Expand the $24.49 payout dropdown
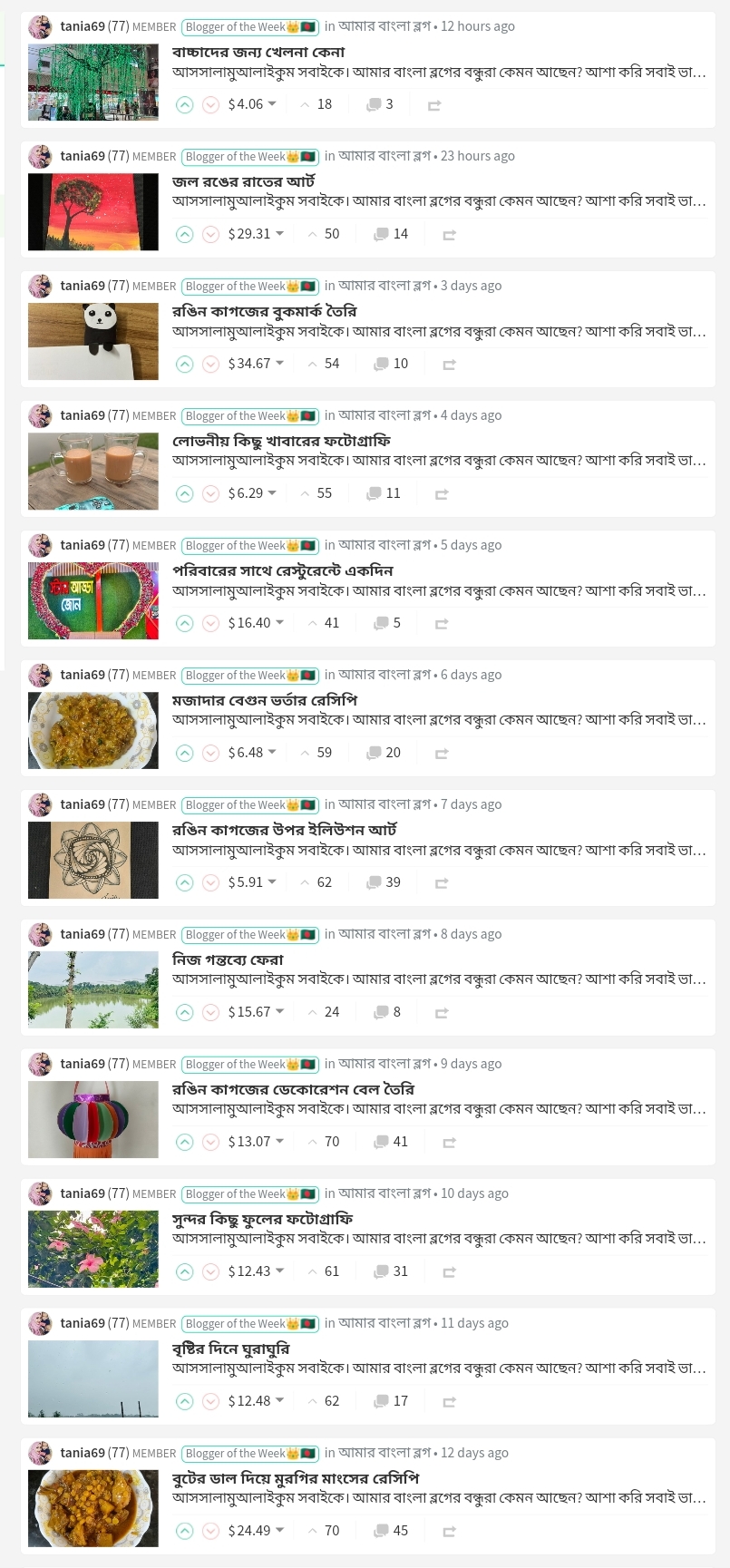This screenshot has height=1568, width=730. (279, 1531)
